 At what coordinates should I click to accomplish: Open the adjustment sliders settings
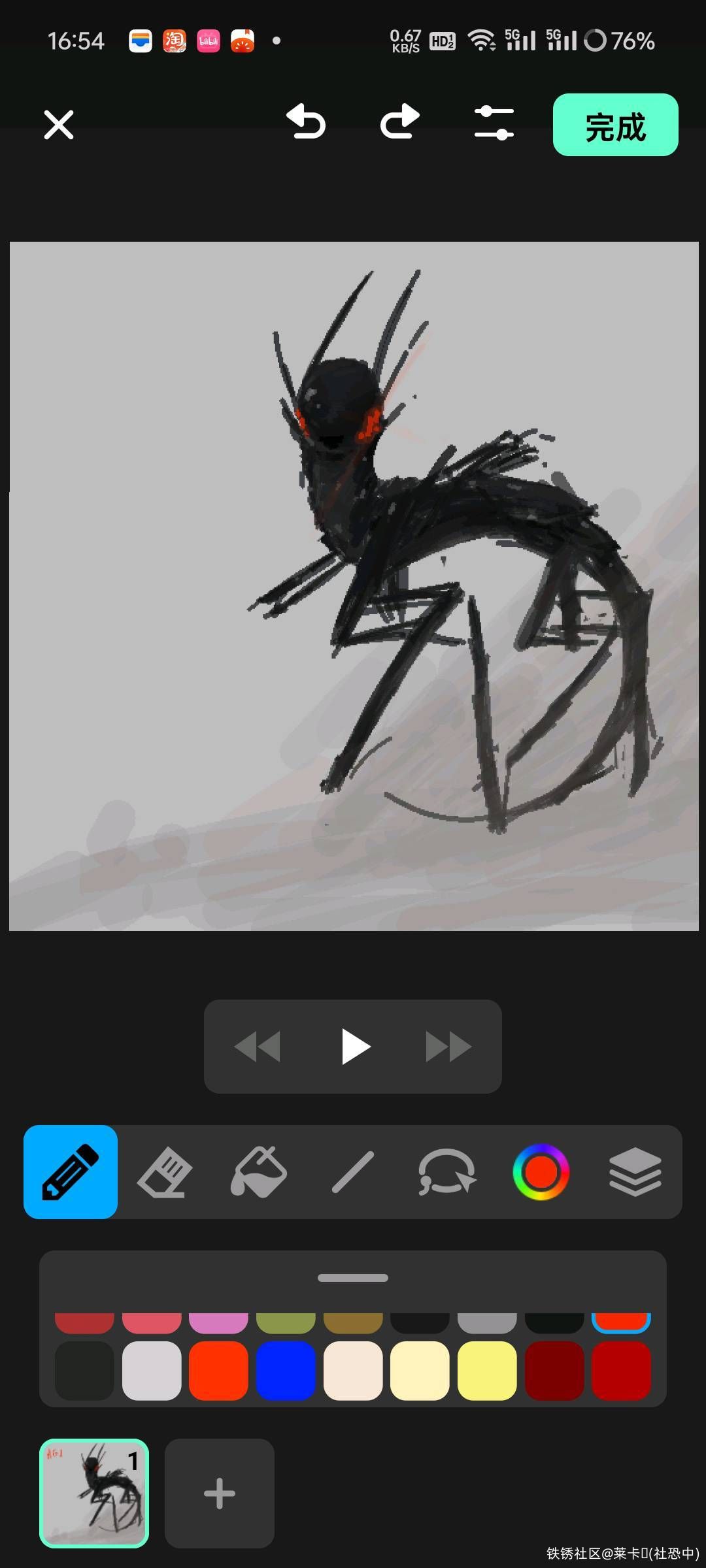tap(494, 123)
